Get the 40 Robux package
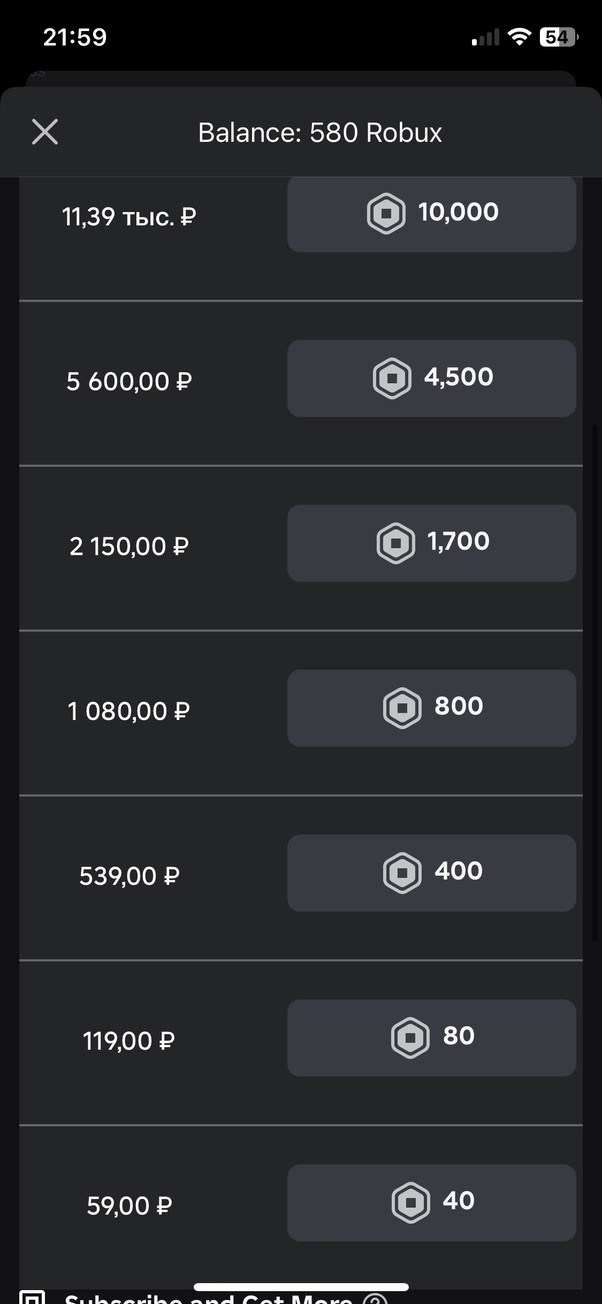This screenshot has width=602, height=1304. pos(431,1203)
